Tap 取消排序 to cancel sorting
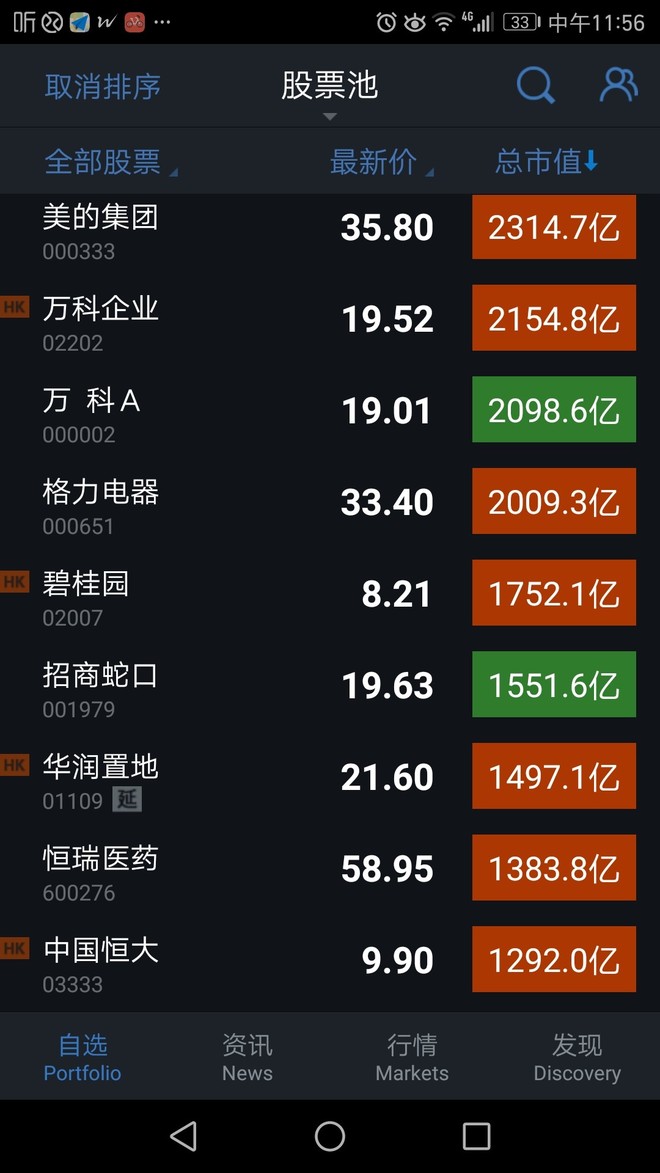 coord(103,87)
